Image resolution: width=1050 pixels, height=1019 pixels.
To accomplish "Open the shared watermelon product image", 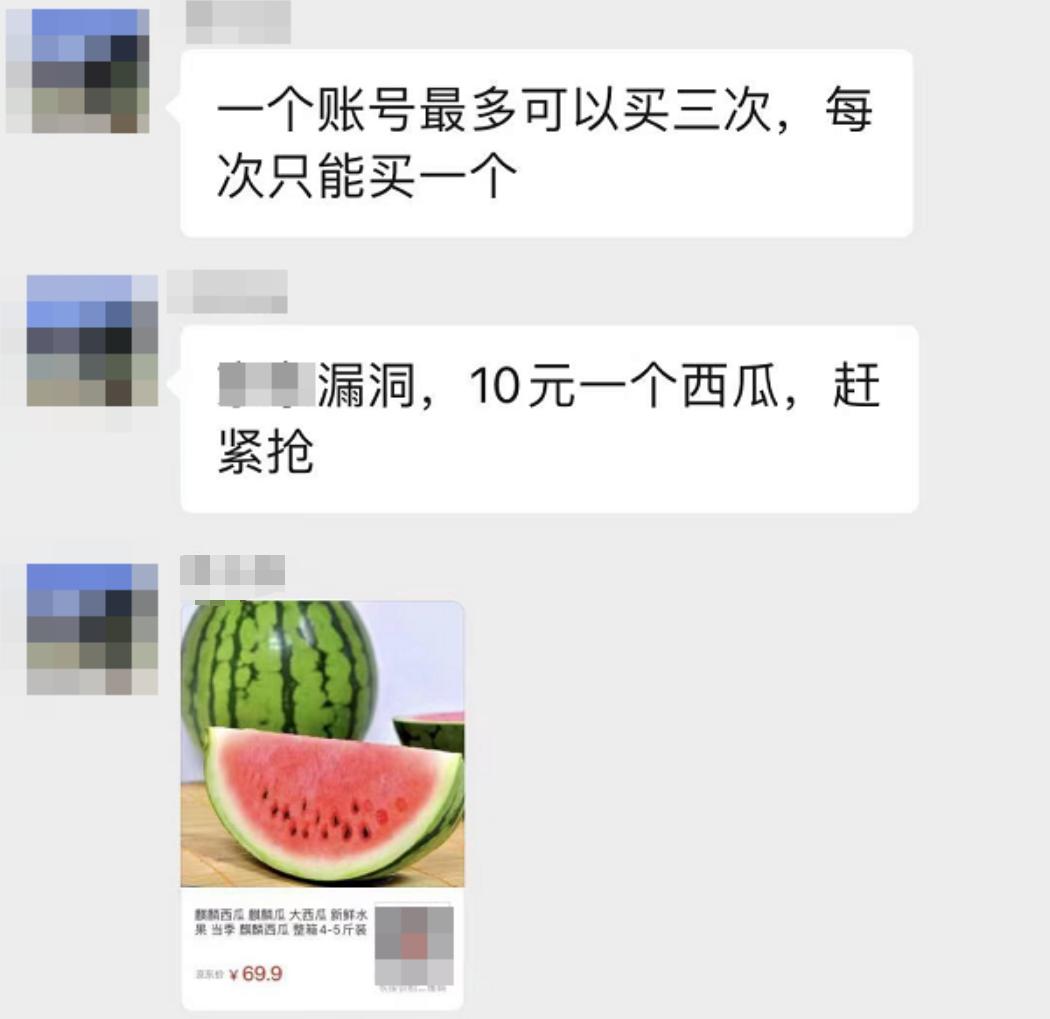I will pos(322,744).
